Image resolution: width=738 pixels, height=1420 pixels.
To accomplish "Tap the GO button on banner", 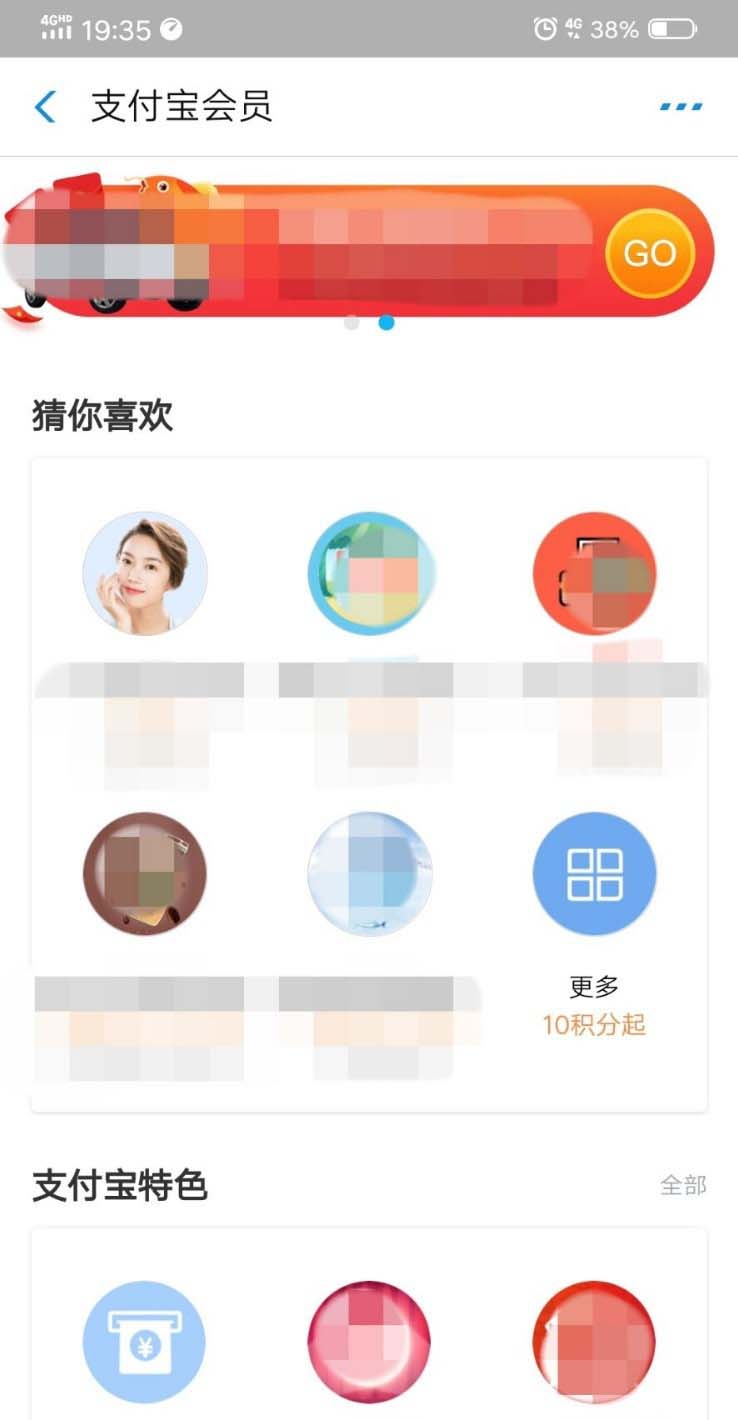I will (x=649, y=253).
